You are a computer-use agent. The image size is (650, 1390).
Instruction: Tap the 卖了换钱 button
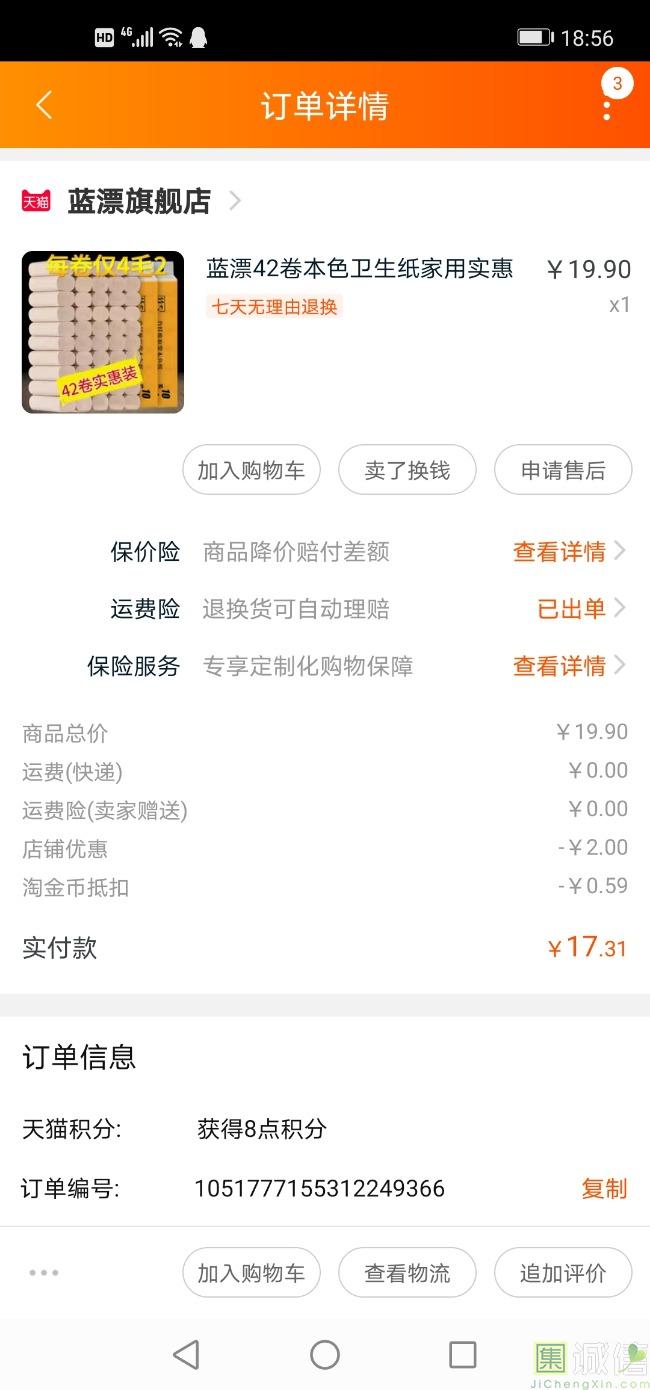click(407, 470)
